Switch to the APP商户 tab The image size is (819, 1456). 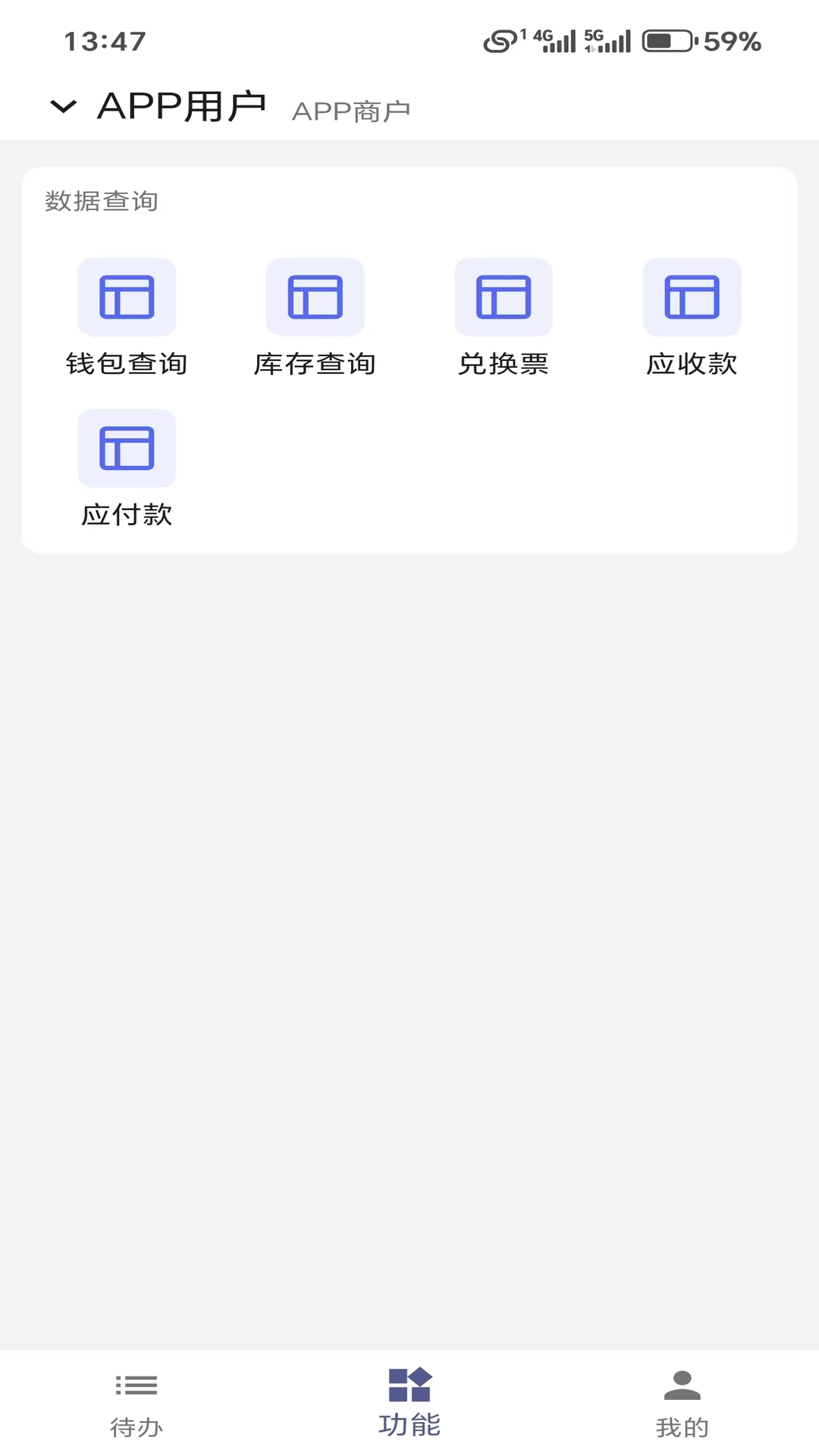click(350, 111)
